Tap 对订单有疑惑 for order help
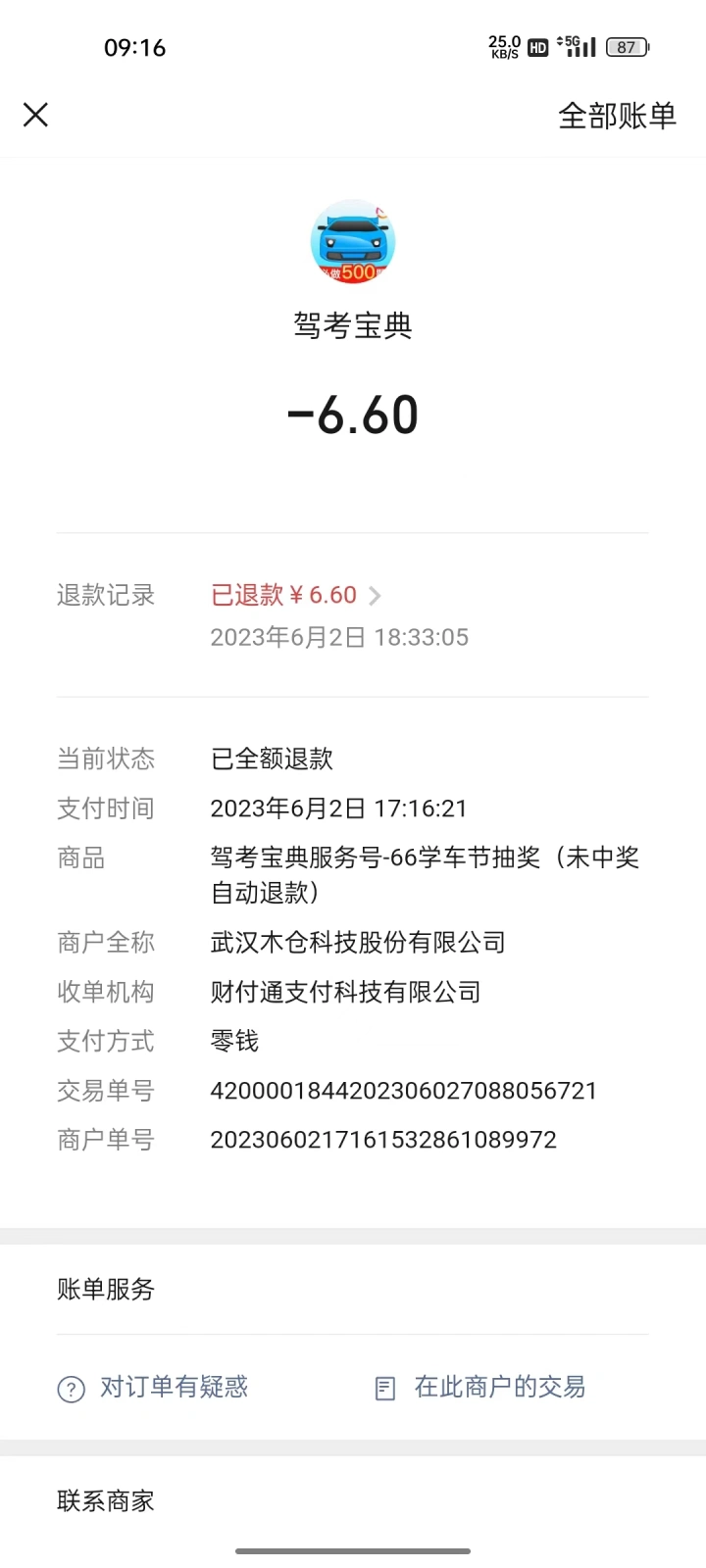The image size is (706, 1568). [153, 1388]
